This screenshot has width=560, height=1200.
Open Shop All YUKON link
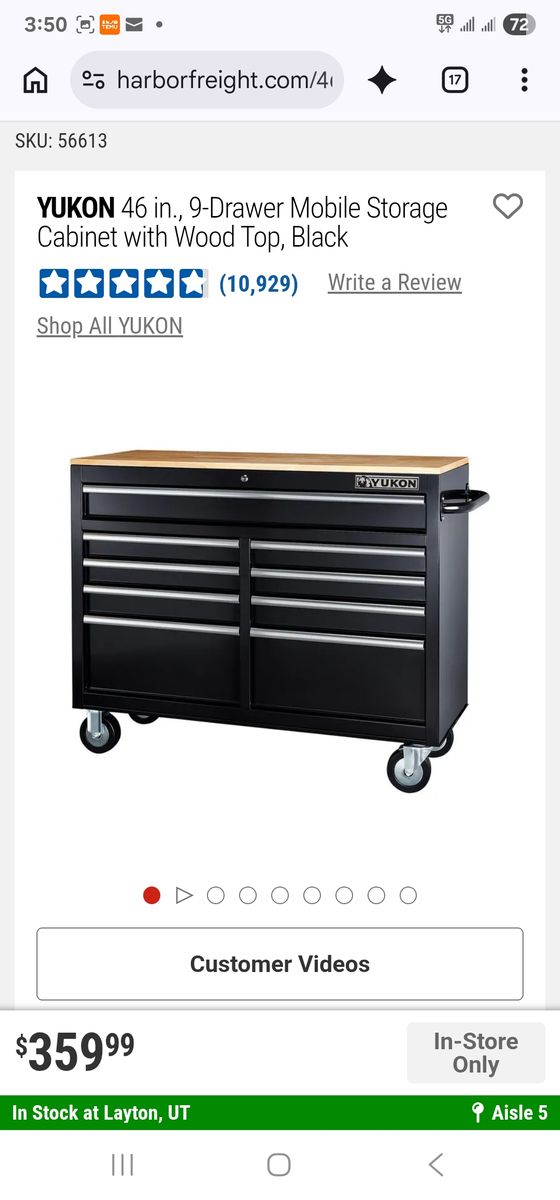(110, 326)
